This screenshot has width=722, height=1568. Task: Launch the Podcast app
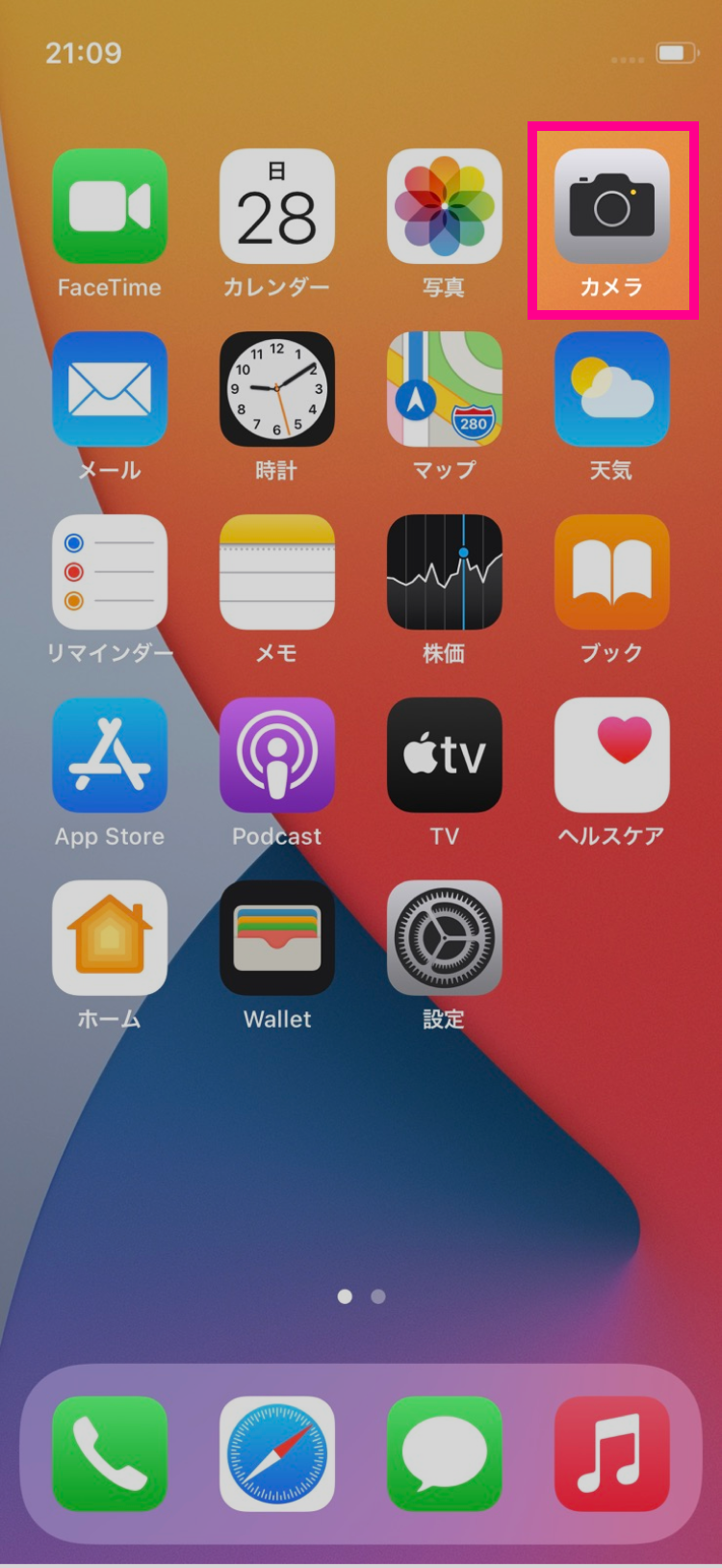[277, 755]
